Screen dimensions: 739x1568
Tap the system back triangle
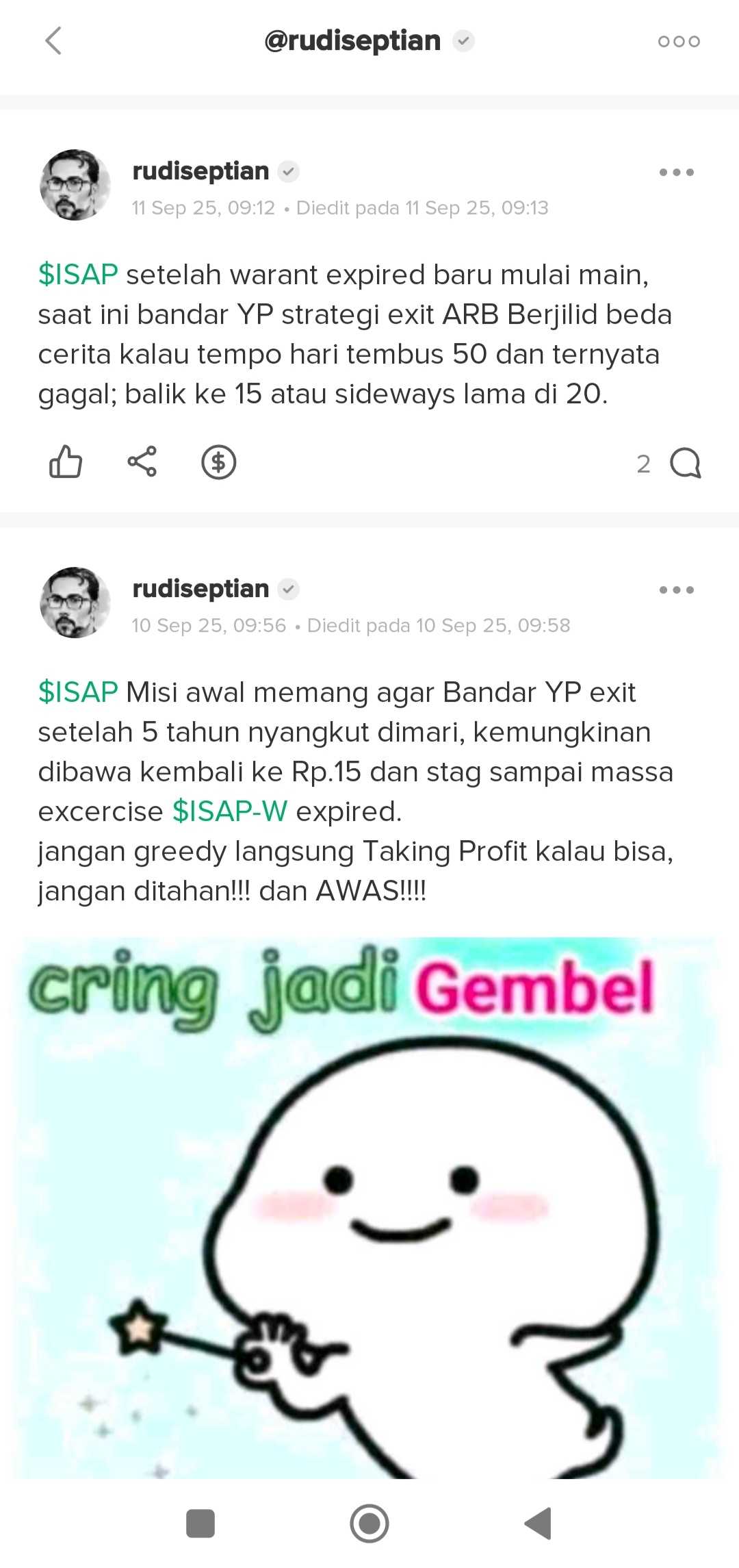[539, 1523]
